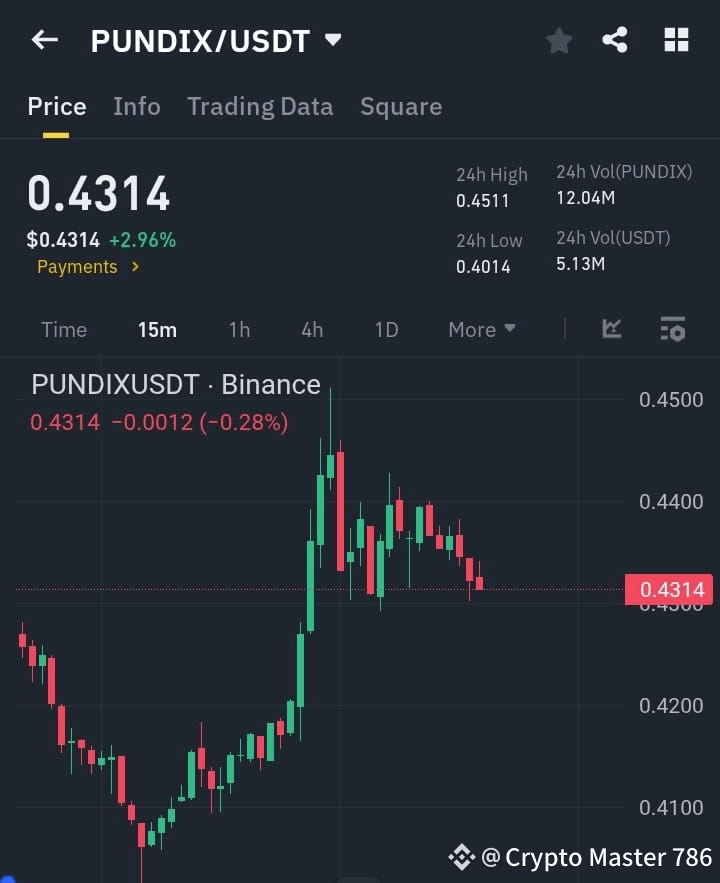Image resolution: width=720 pixels, height=883 pixels.
Task: Open the Trading Data tab
Action: [260, 106]
